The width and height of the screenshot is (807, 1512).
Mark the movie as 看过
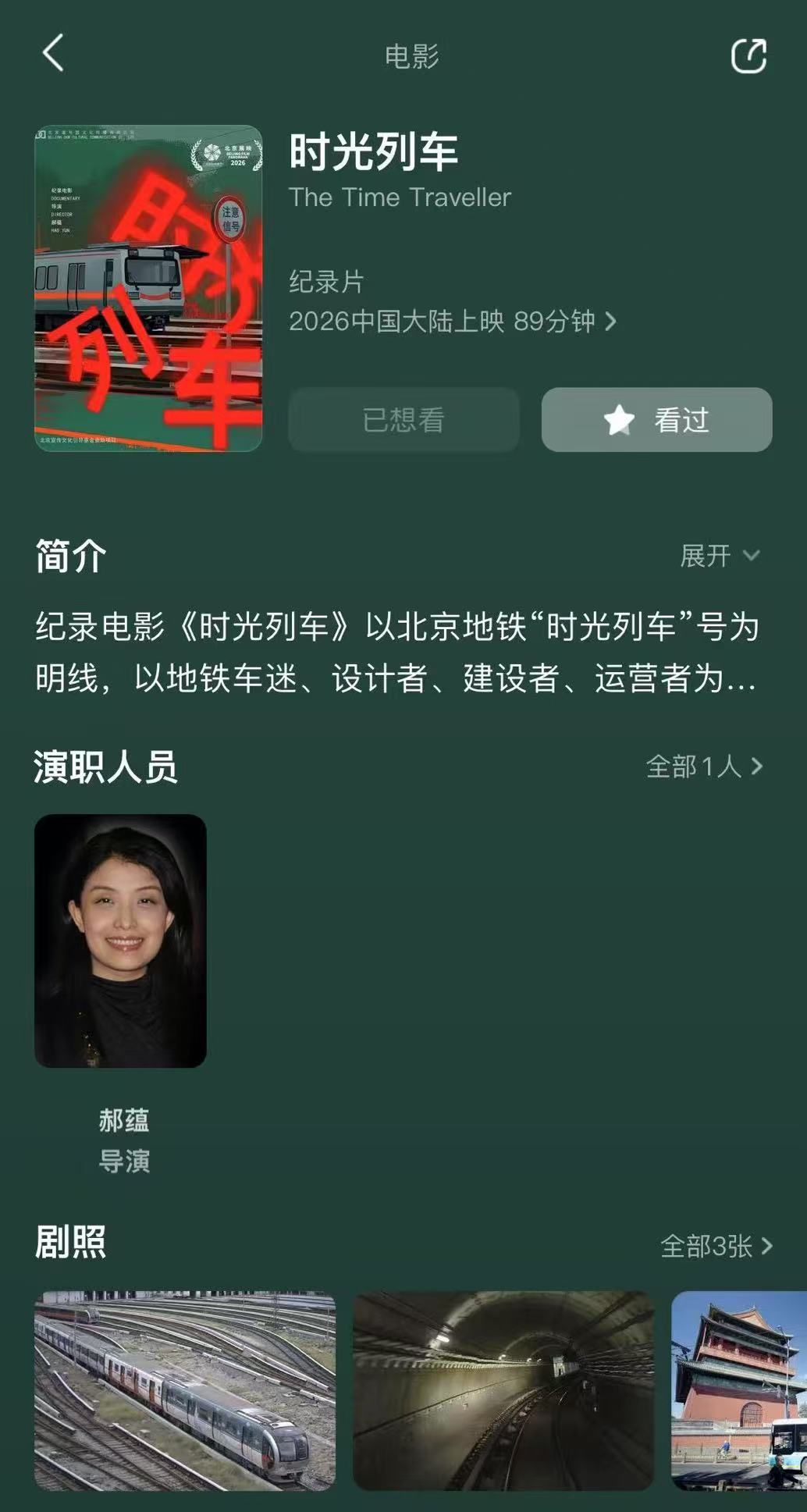[656, 420]
